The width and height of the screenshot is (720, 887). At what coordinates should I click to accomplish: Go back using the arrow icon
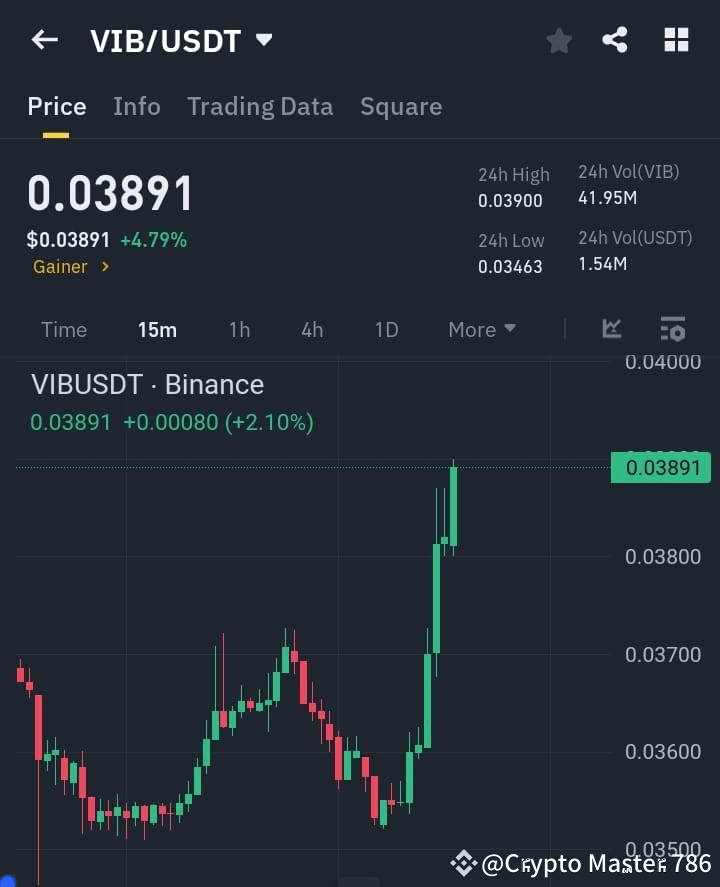(44, 40)
